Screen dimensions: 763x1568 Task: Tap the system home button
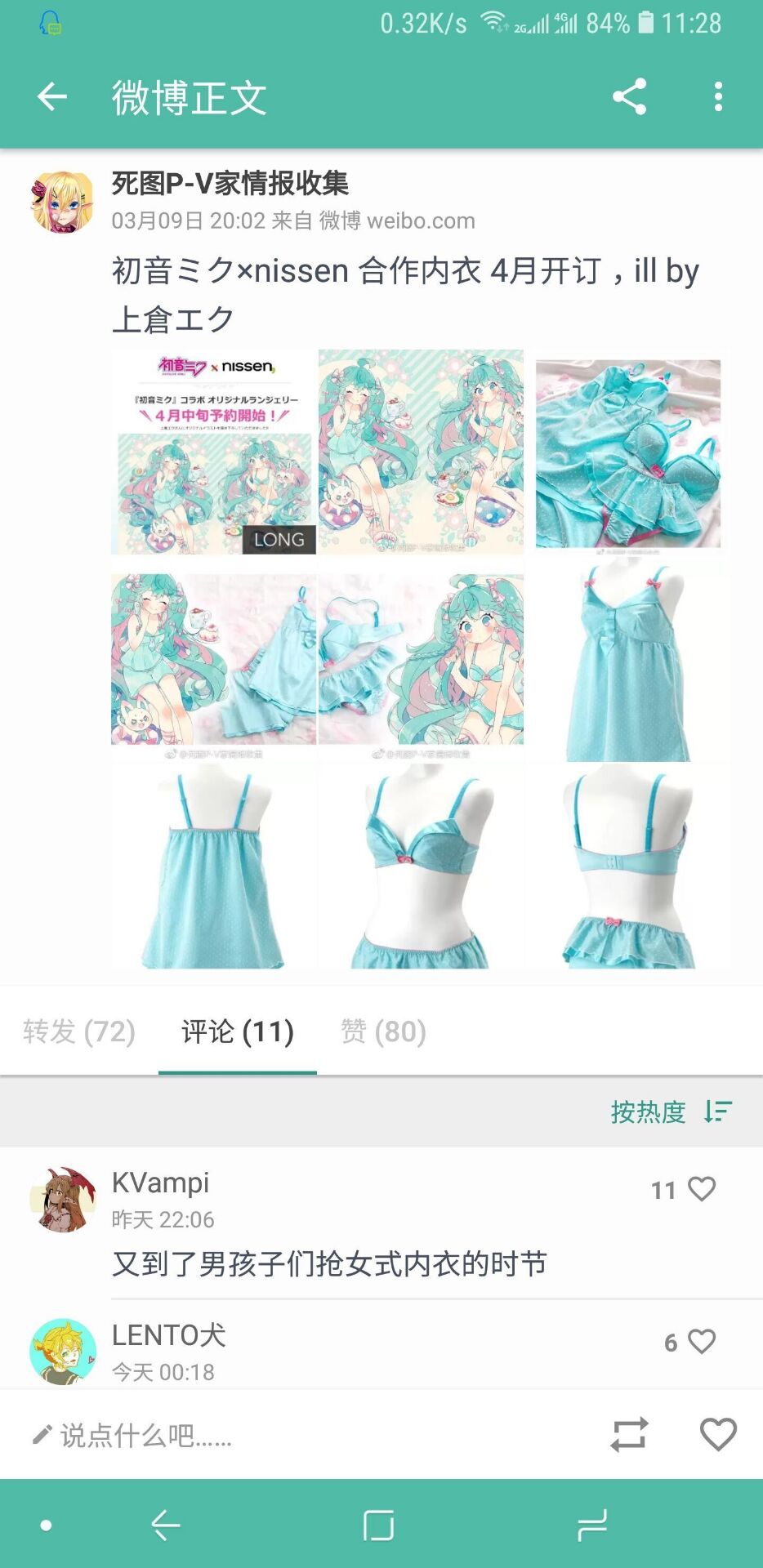(x=378, y=1525)
